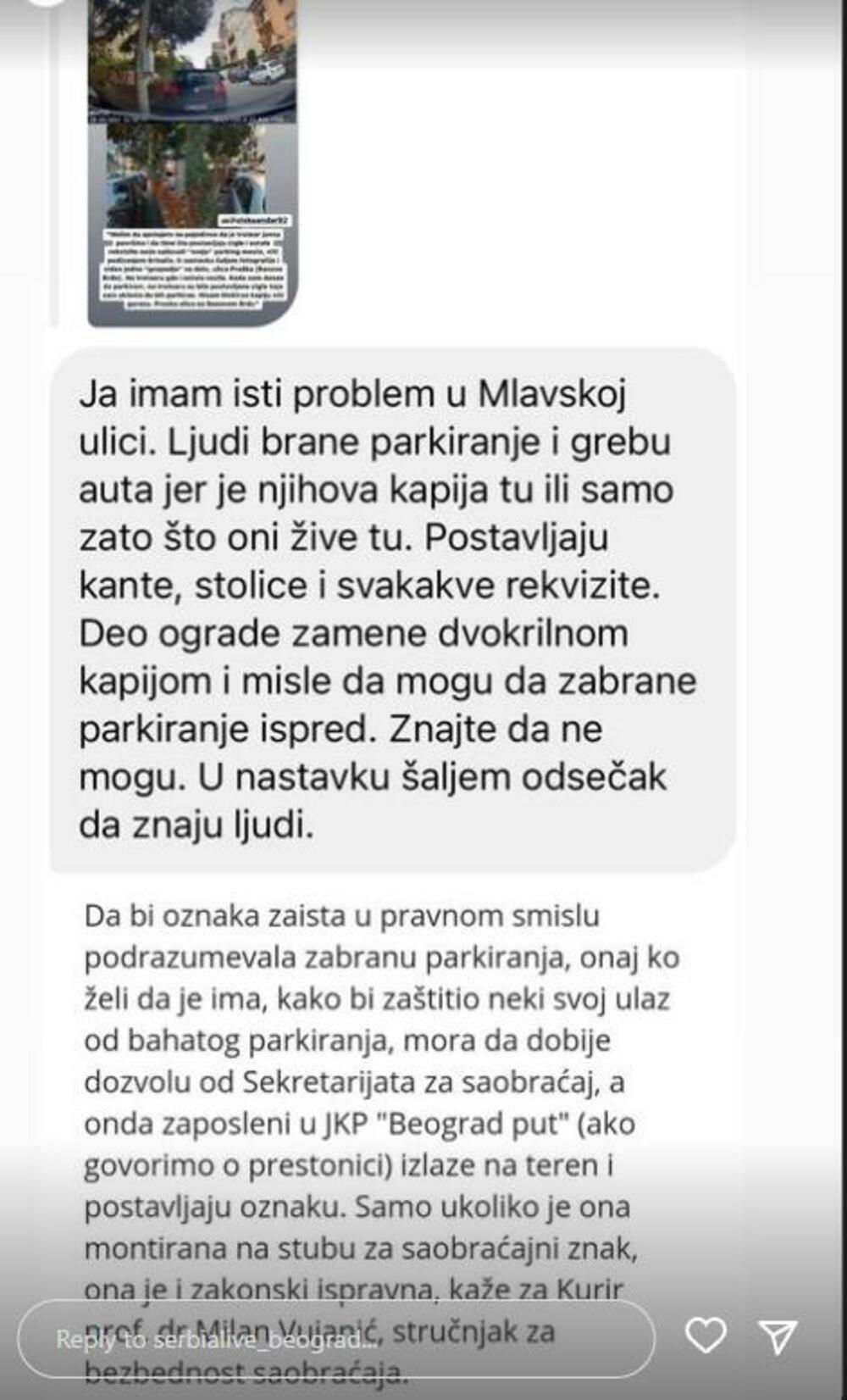Select the quoted caption inside the shared post
The height and width of the screenshot is (1400, 847).
click(x=195, y=267)
